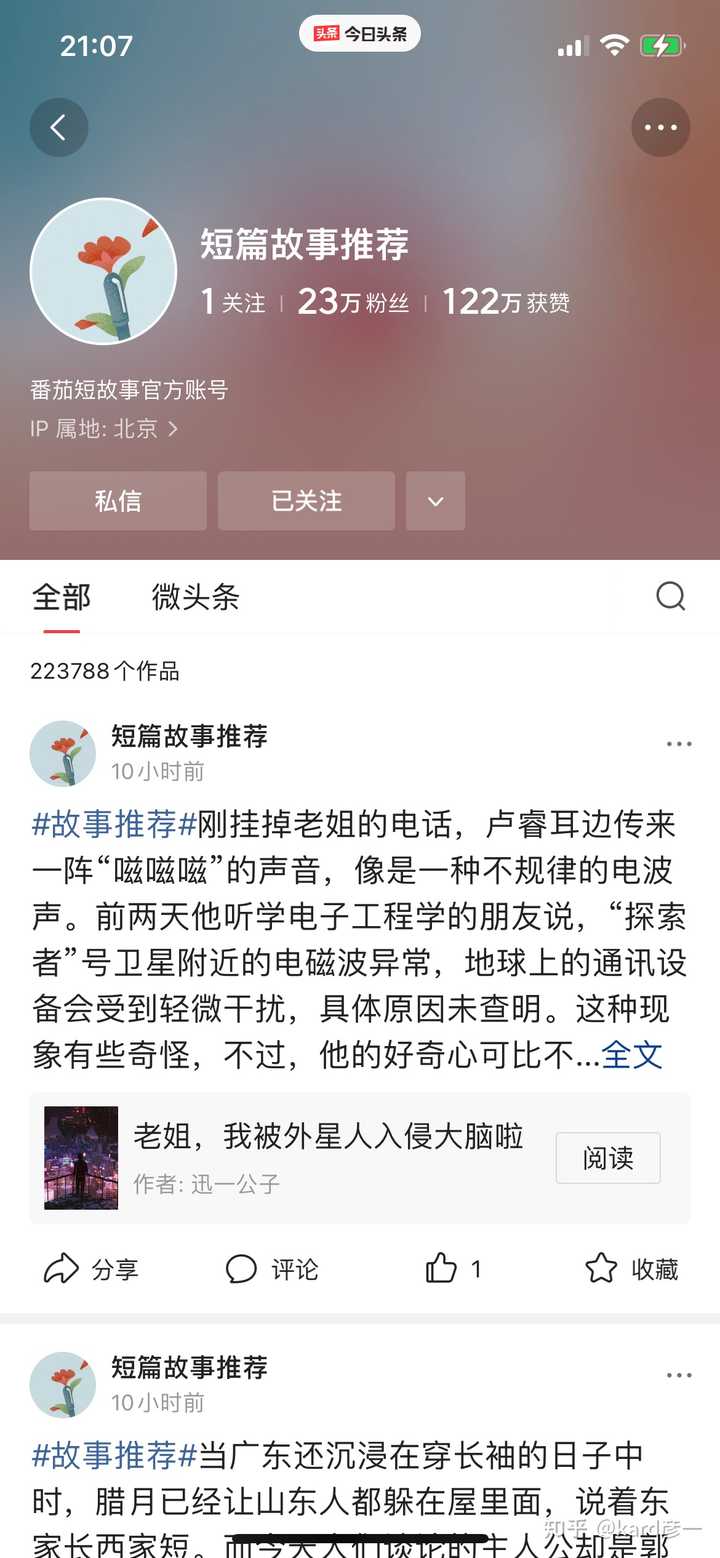Search within this account's posts
Viewport: 720px width, 1558px height.
[x=671, y=596]
